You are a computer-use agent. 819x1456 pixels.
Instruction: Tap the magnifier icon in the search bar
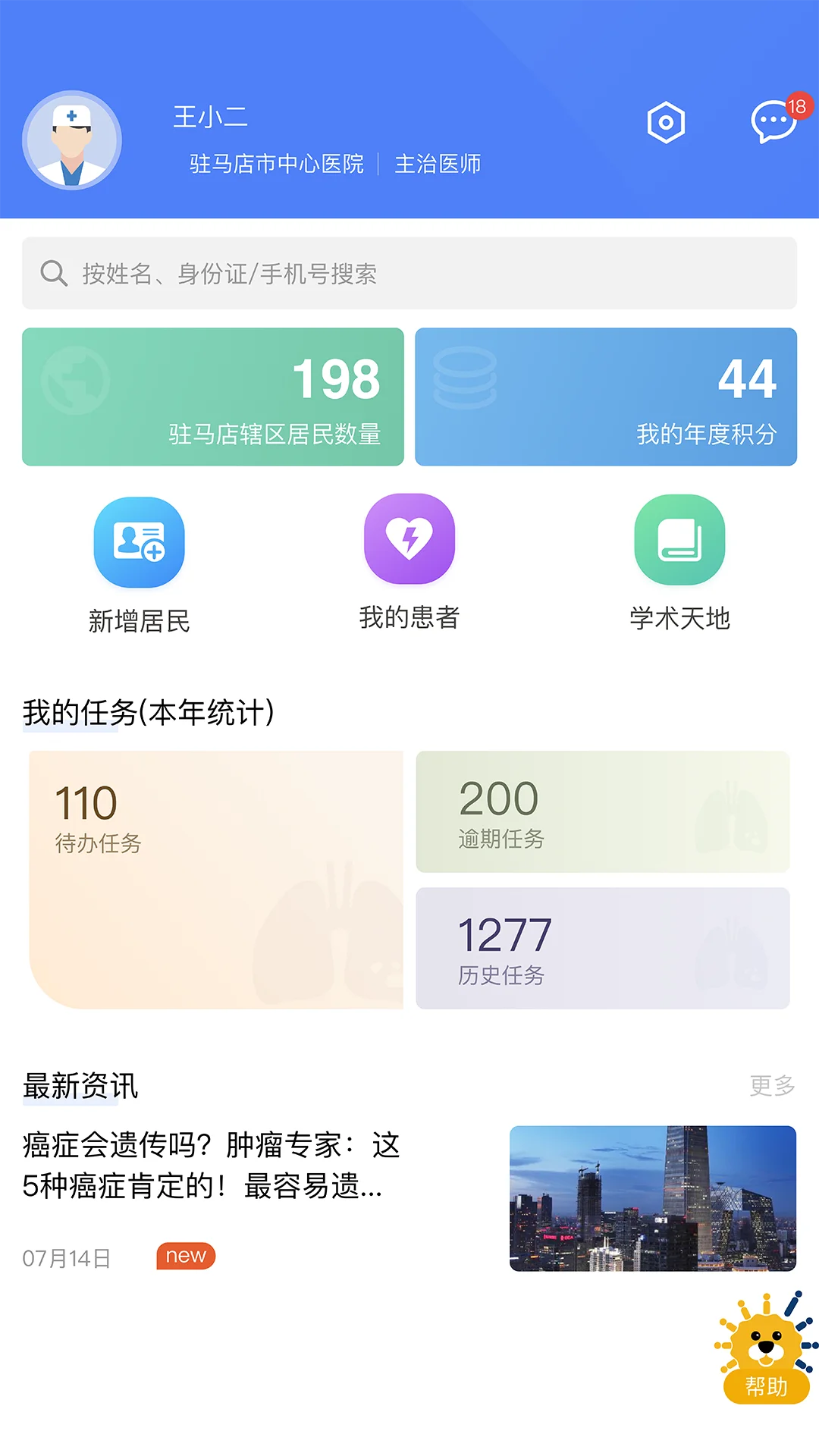coord(52,274)
